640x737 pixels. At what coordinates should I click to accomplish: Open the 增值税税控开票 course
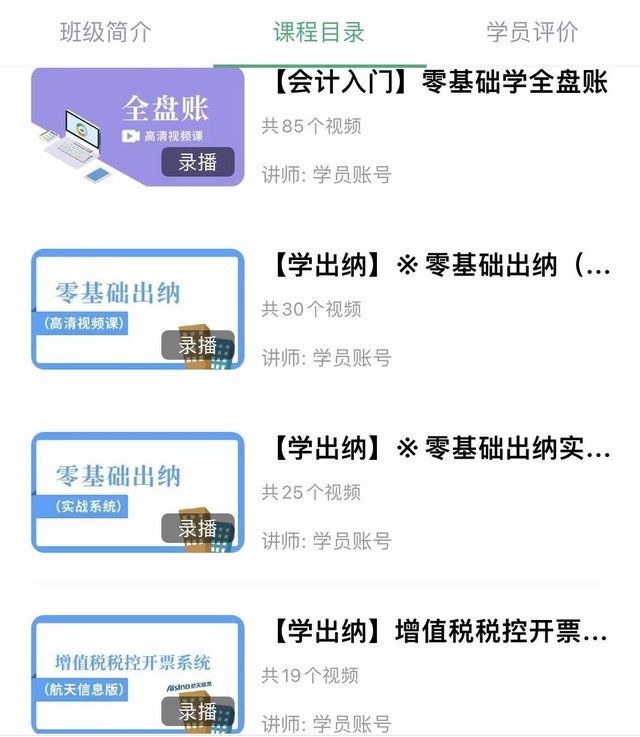click(440, 633)
